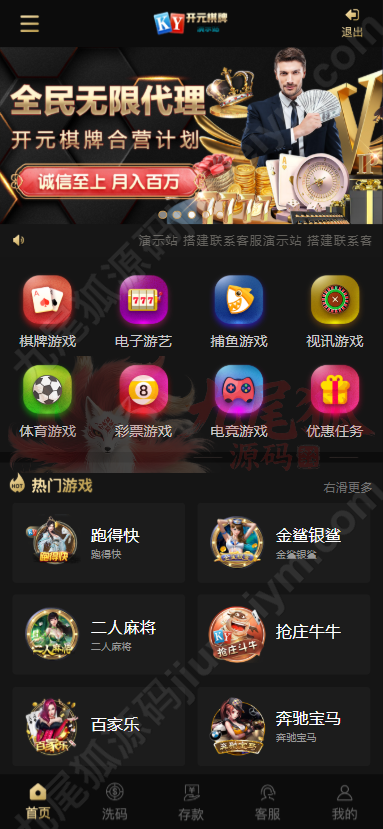
Task: Open the 奔驰宝马 game card
Action: (284, 726)
